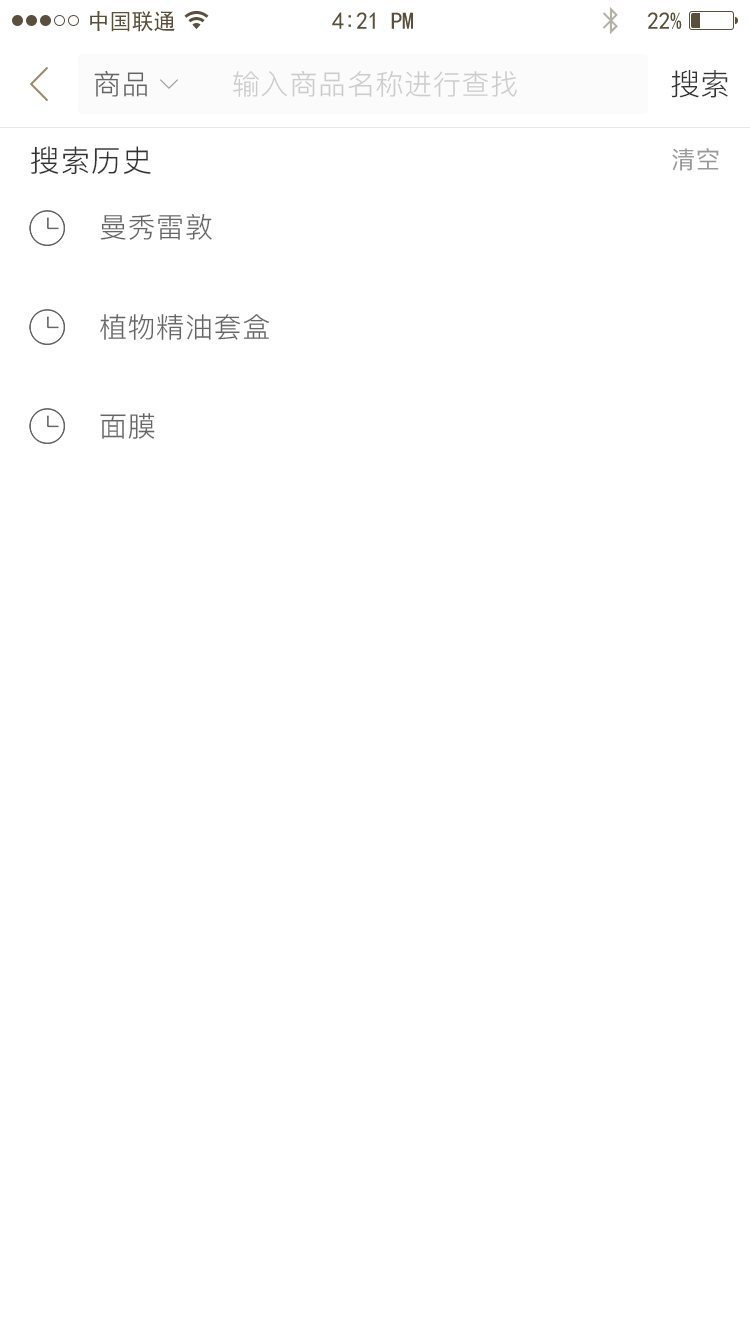Open the 面膜 history search
Viewport: 750px width, 1334px height.
click(x=128, y=428)
